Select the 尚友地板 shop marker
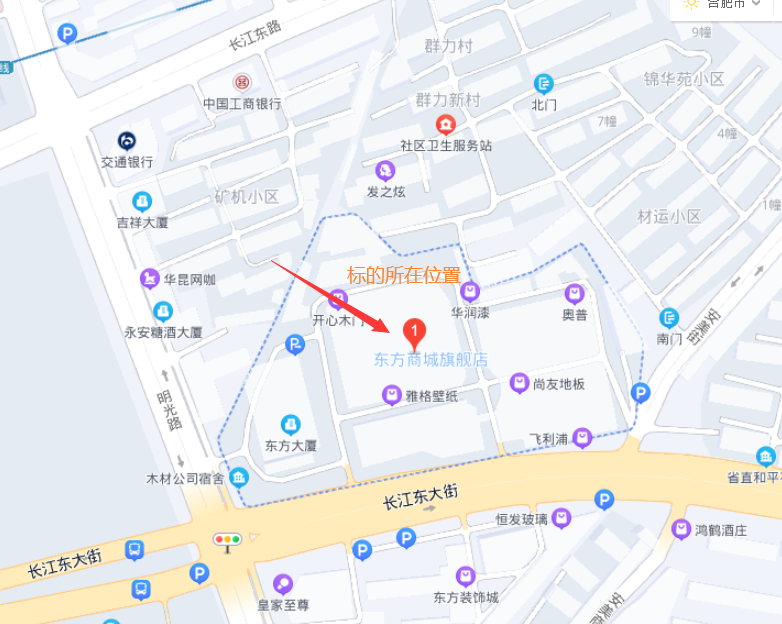 click(519, 383)
